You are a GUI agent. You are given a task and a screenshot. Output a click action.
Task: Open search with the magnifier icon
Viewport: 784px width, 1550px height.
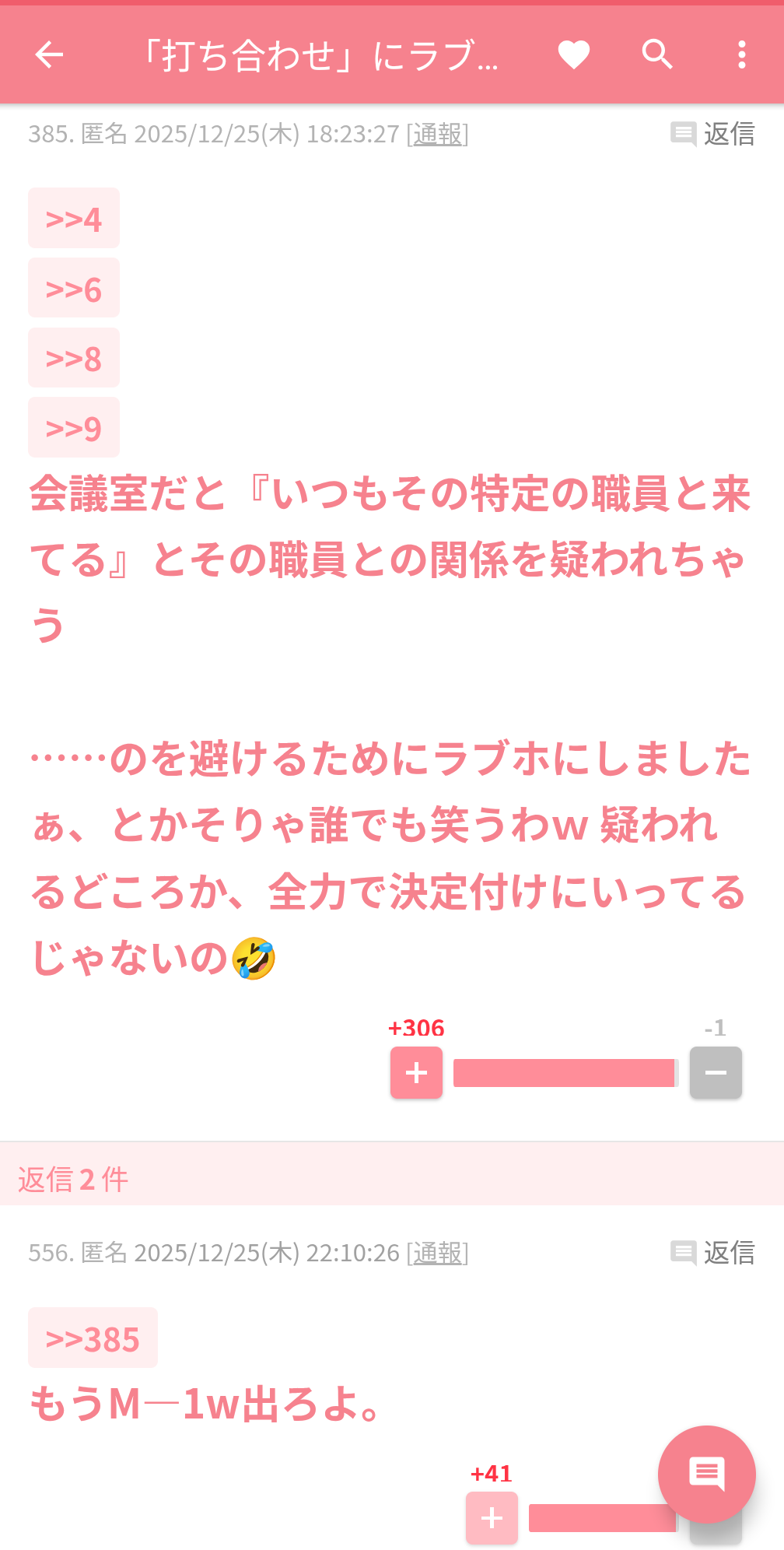pyautogui.click(x=657, y=54)
